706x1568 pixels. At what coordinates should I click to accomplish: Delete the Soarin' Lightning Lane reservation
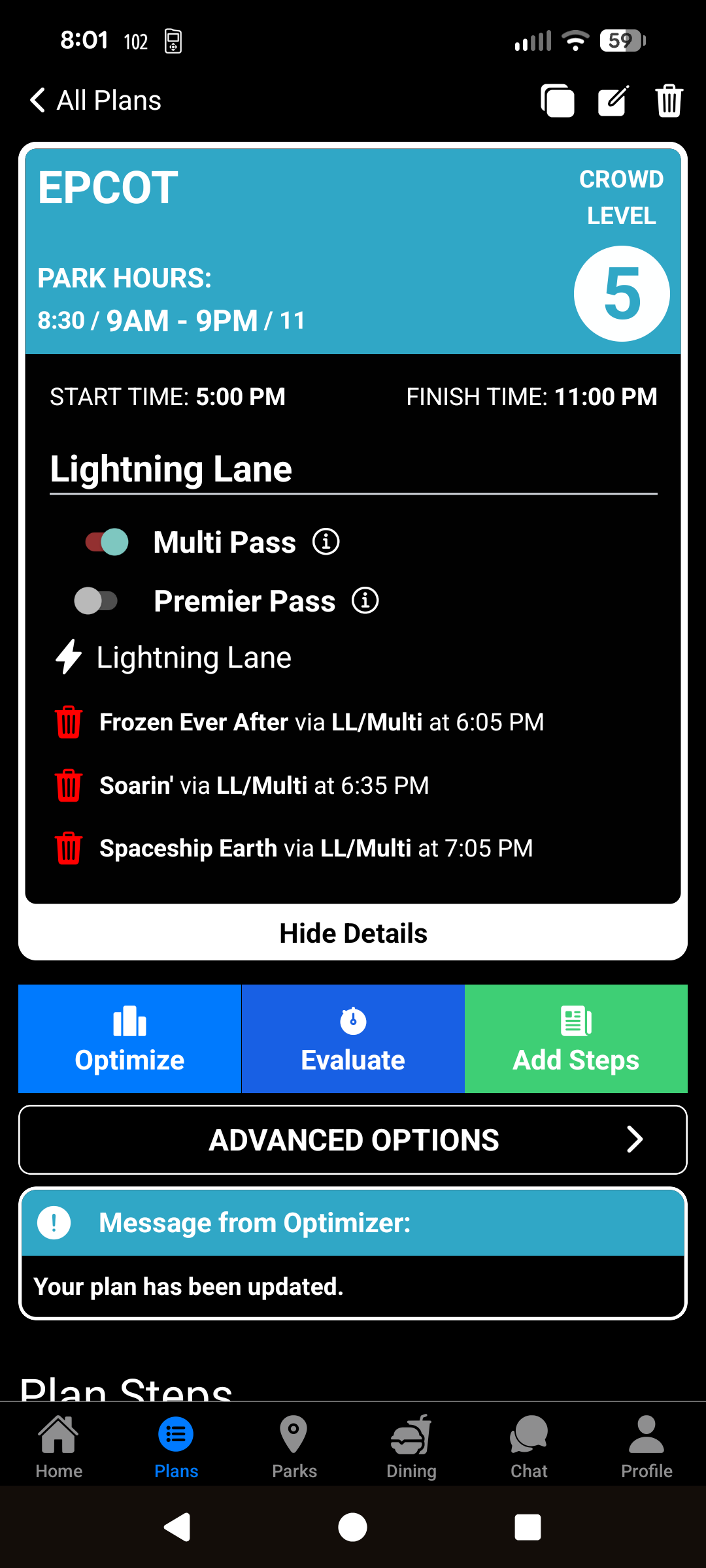69,785
